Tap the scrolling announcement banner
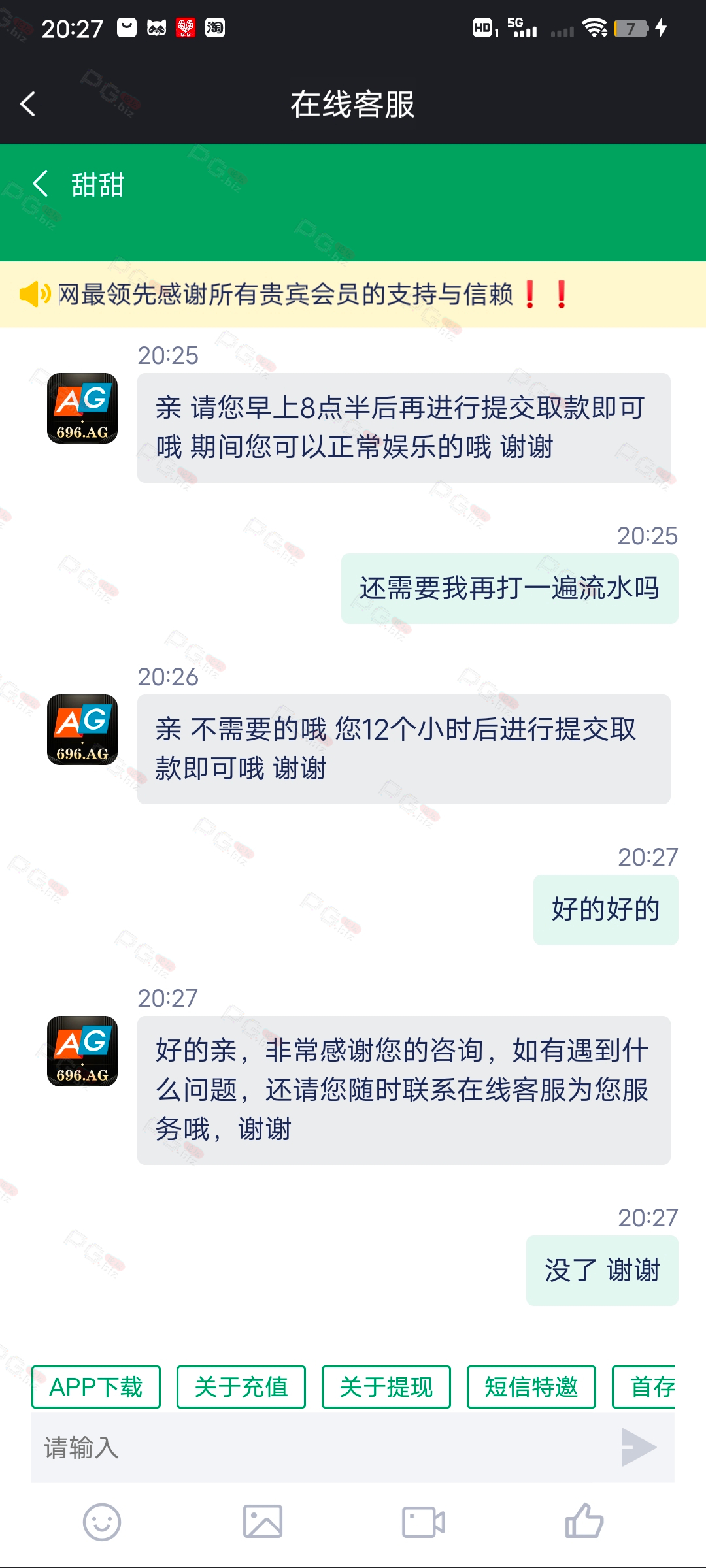Screen dimensions: 706x1568 353,295
